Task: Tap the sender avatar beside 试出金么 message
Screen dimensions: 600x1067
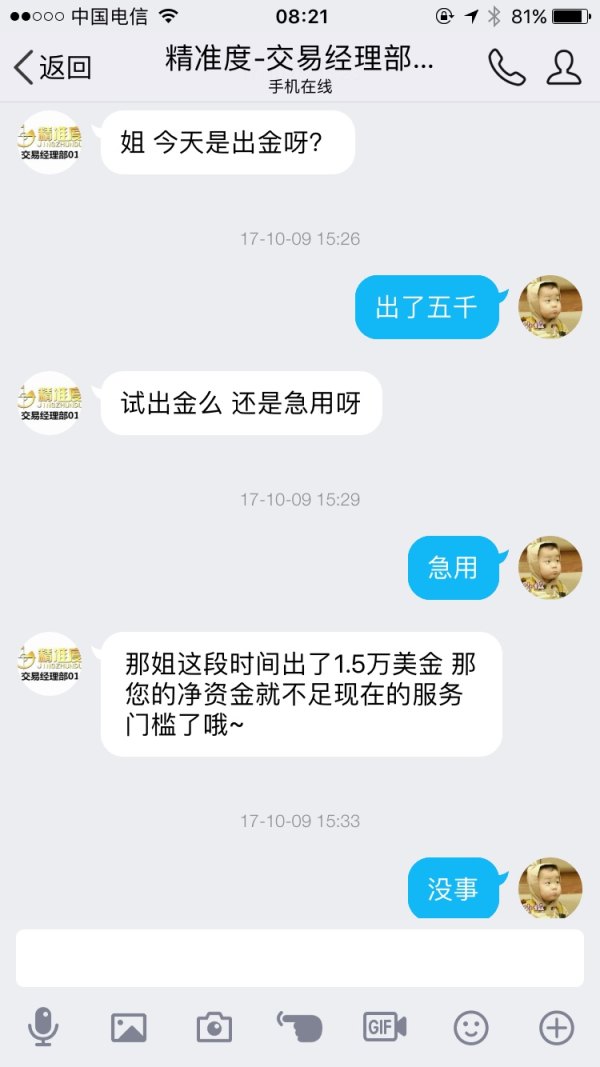Action: [50, 402]
